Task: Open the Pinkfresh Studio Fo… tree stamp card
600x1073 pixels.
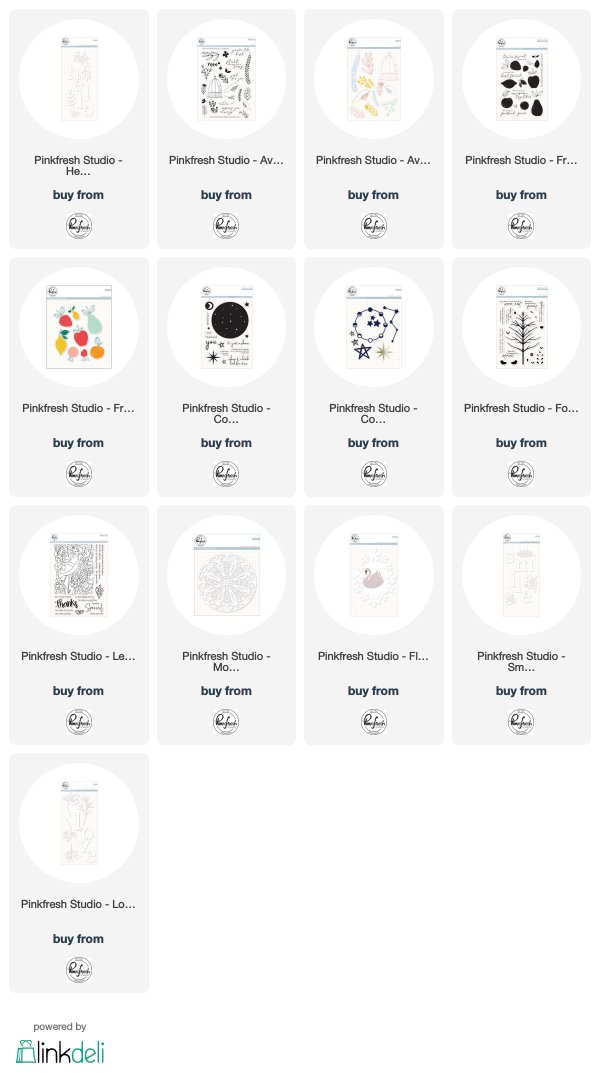Action: point(521,377)
